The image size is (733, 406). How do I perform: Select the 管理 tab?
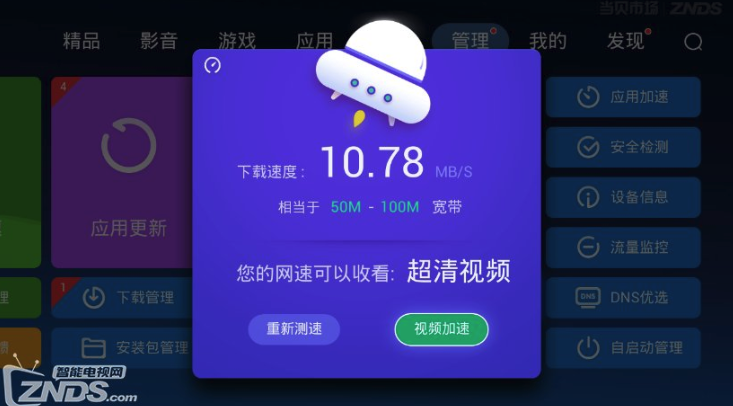point(470,41)
